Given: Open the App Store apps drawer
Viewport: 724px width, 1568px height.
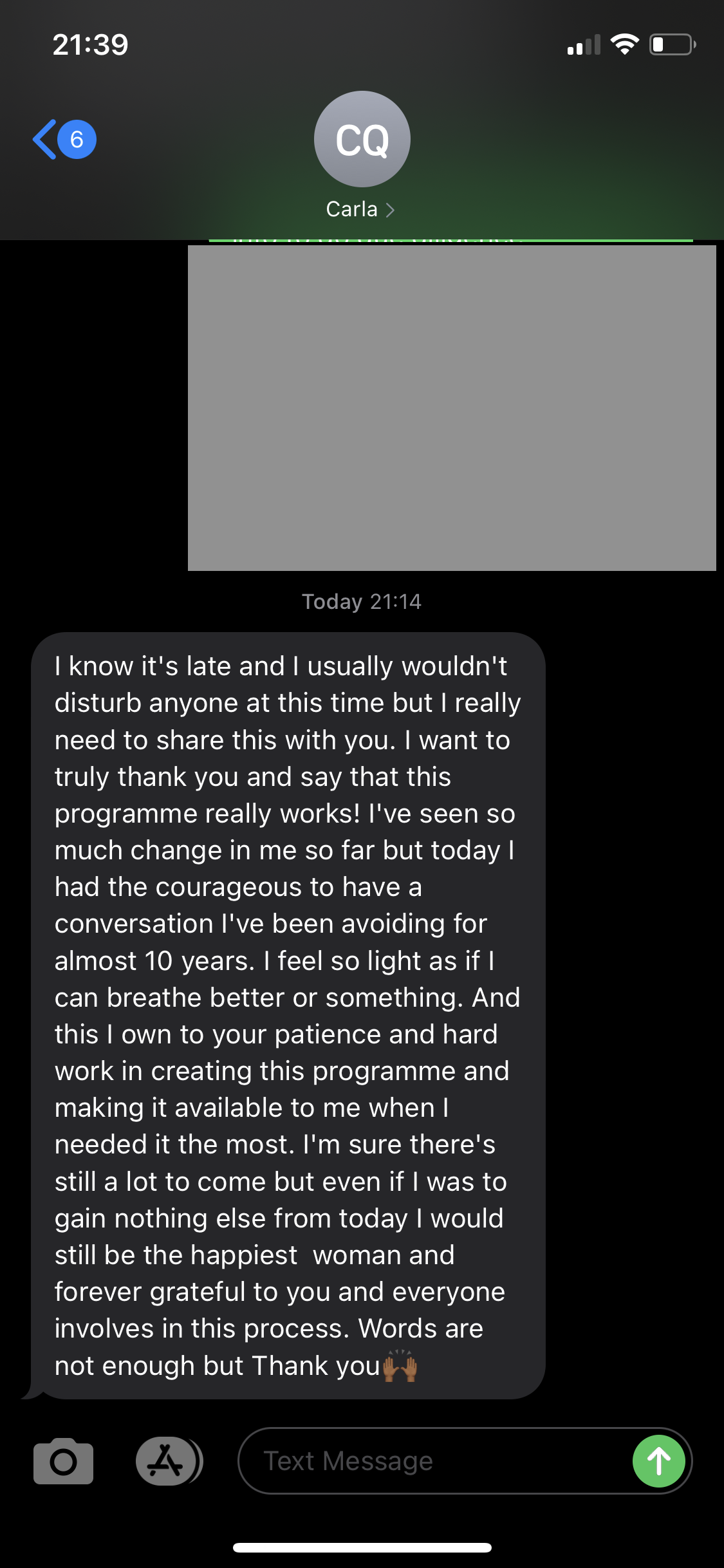Looking at the screenshot, I should click(167, 1461).
